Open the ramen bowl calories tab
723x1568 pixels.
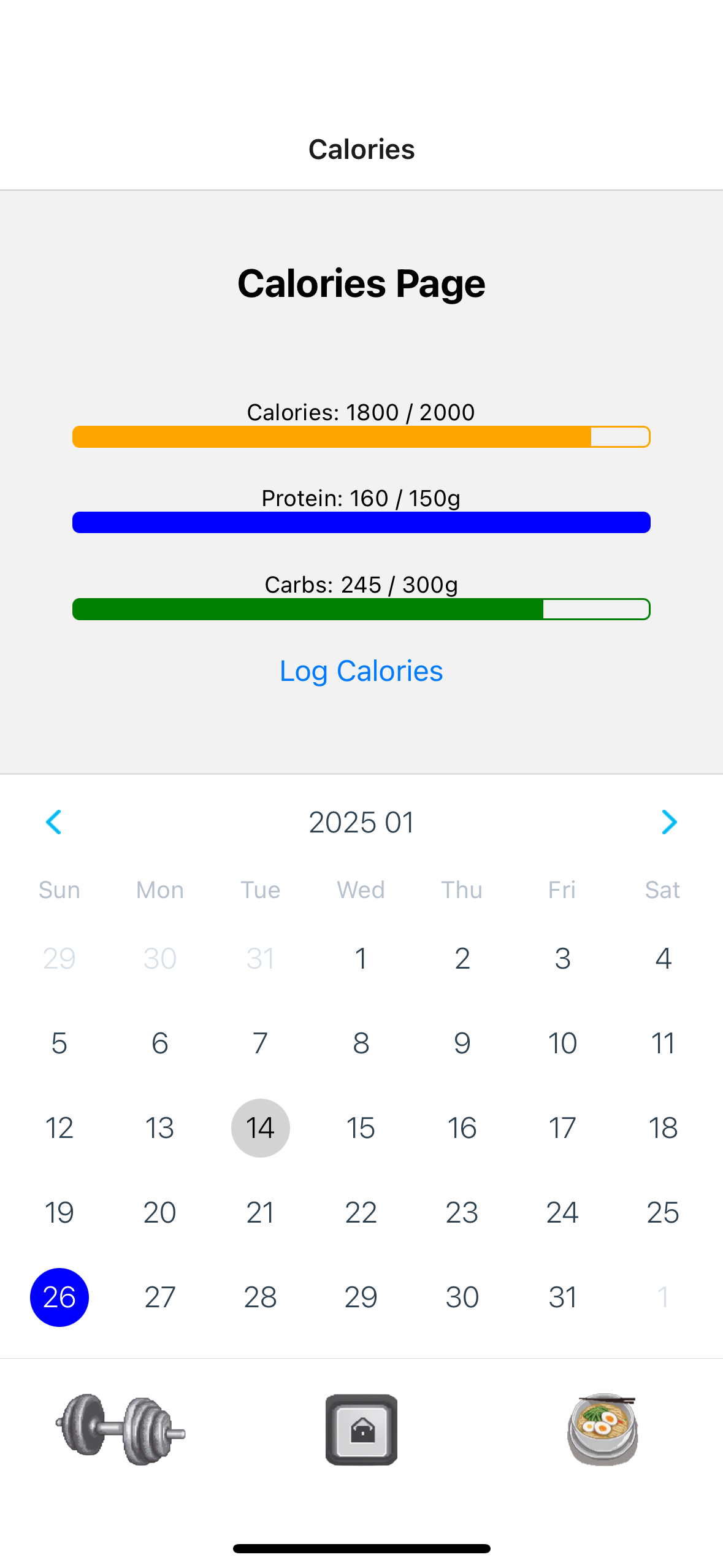(x=602, y=1429)
